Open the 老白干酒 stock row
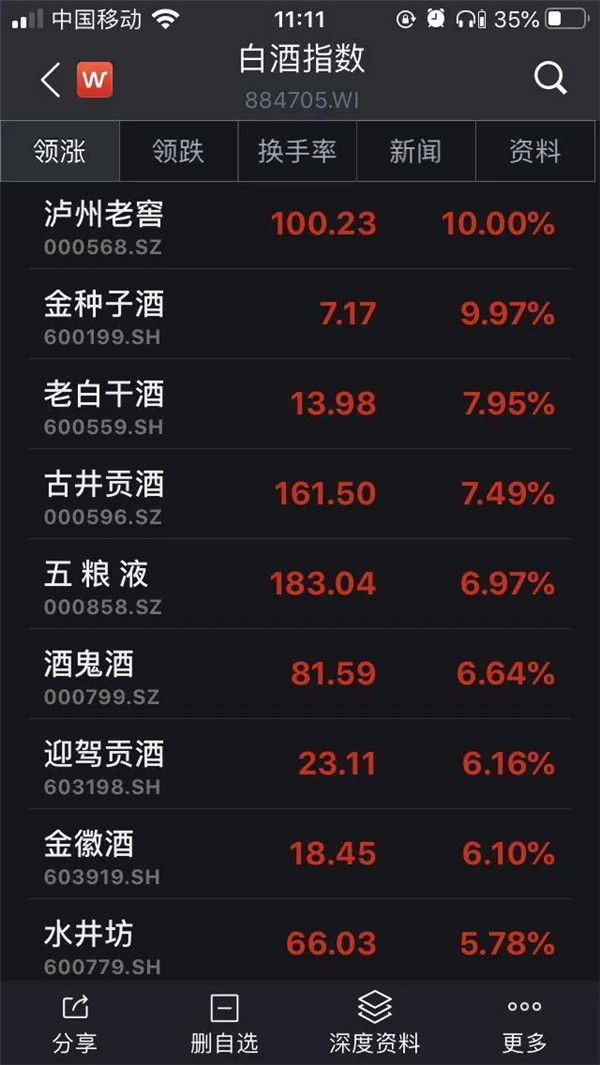The width and height of the screenshot is (600, 1065). (300, 404)
